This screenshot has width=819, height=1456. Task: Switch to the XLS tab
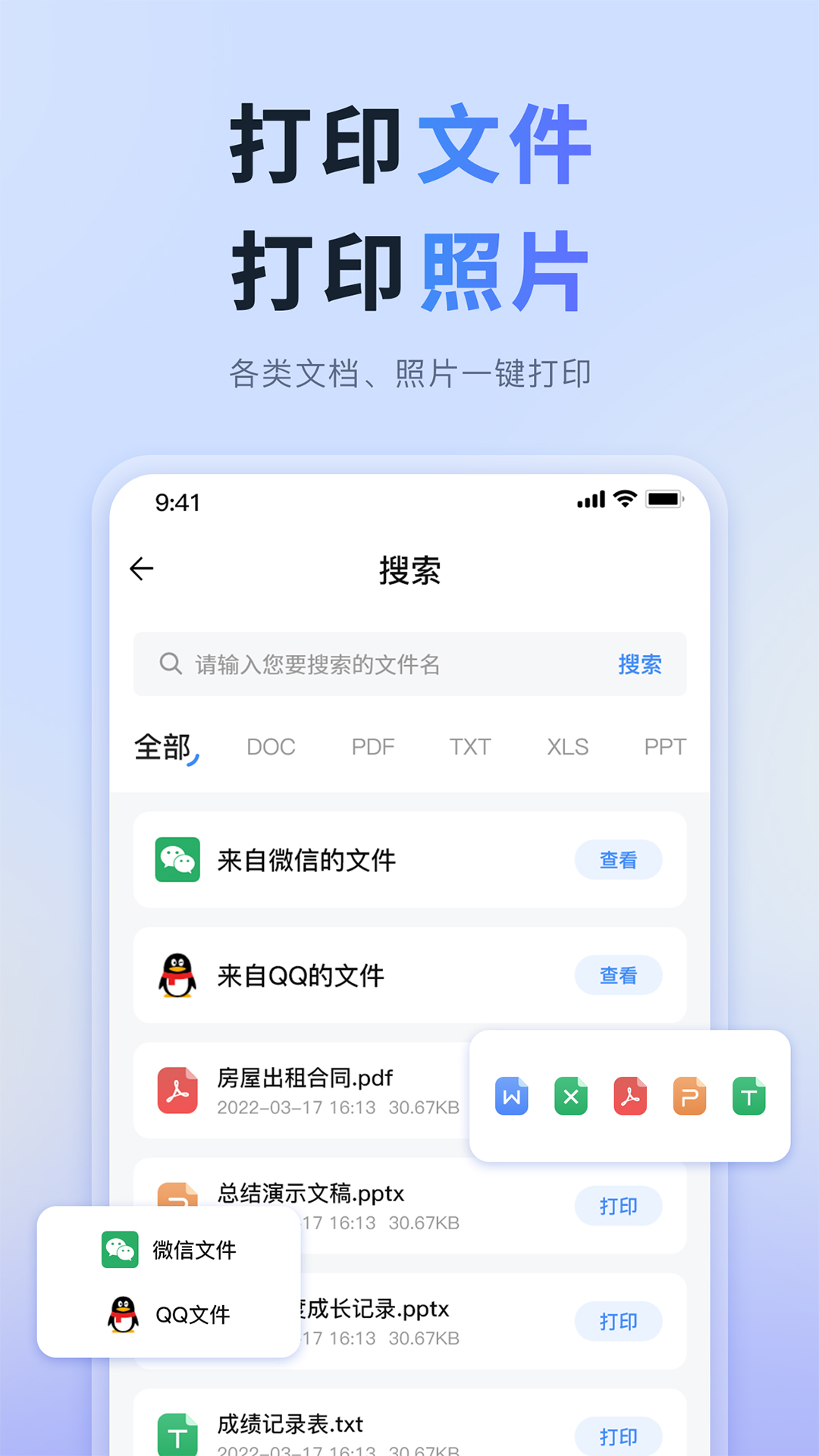pyautogui.click(x=568, y=747)
